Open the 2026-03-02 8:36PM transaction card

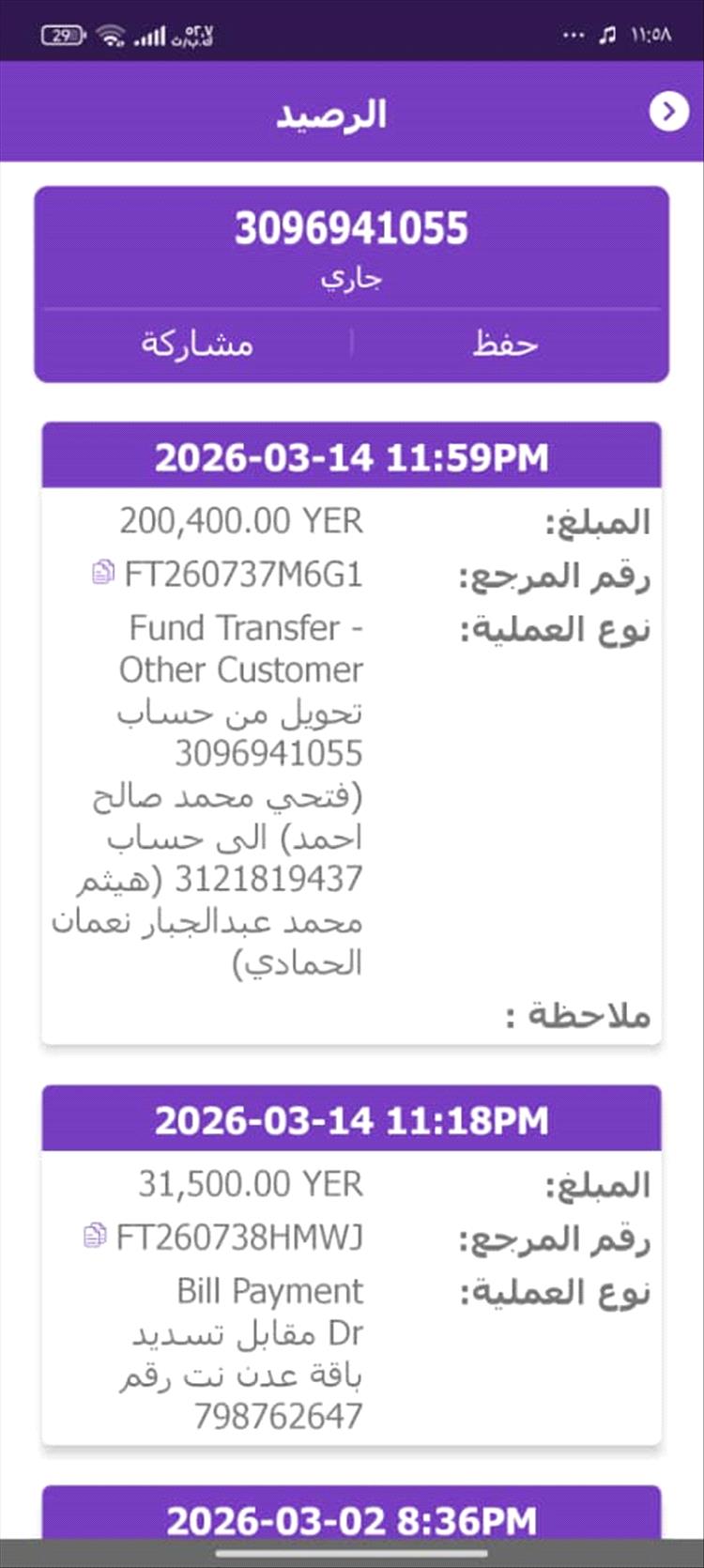coord(351,1519)
